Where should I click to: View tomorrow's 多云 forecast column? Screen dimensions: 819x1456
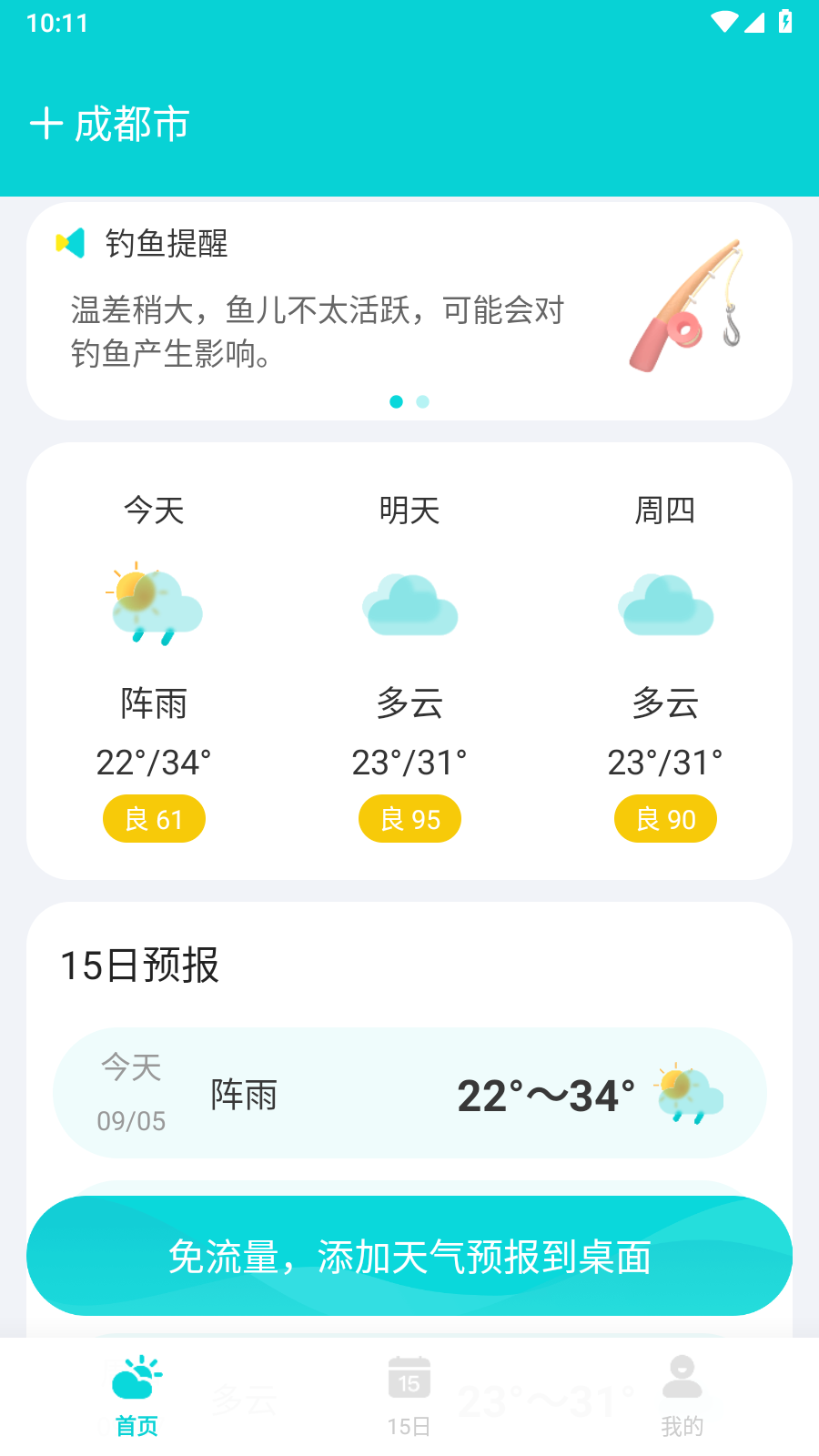pyautogui.click(x=409, y=660)
